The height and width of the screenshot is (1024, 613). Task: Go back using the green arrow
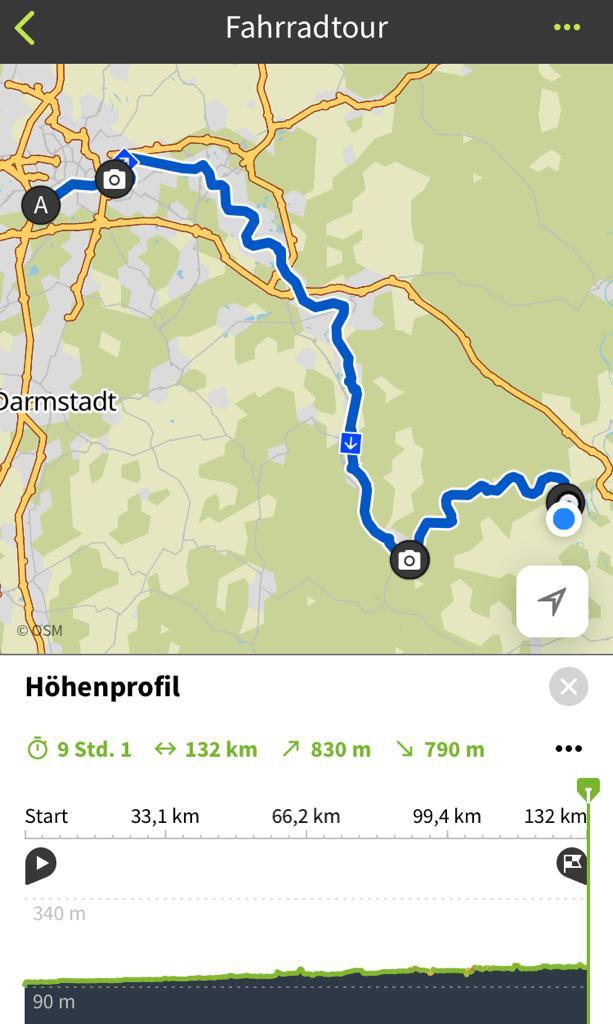pyautogui.click(x=25, y=28)
